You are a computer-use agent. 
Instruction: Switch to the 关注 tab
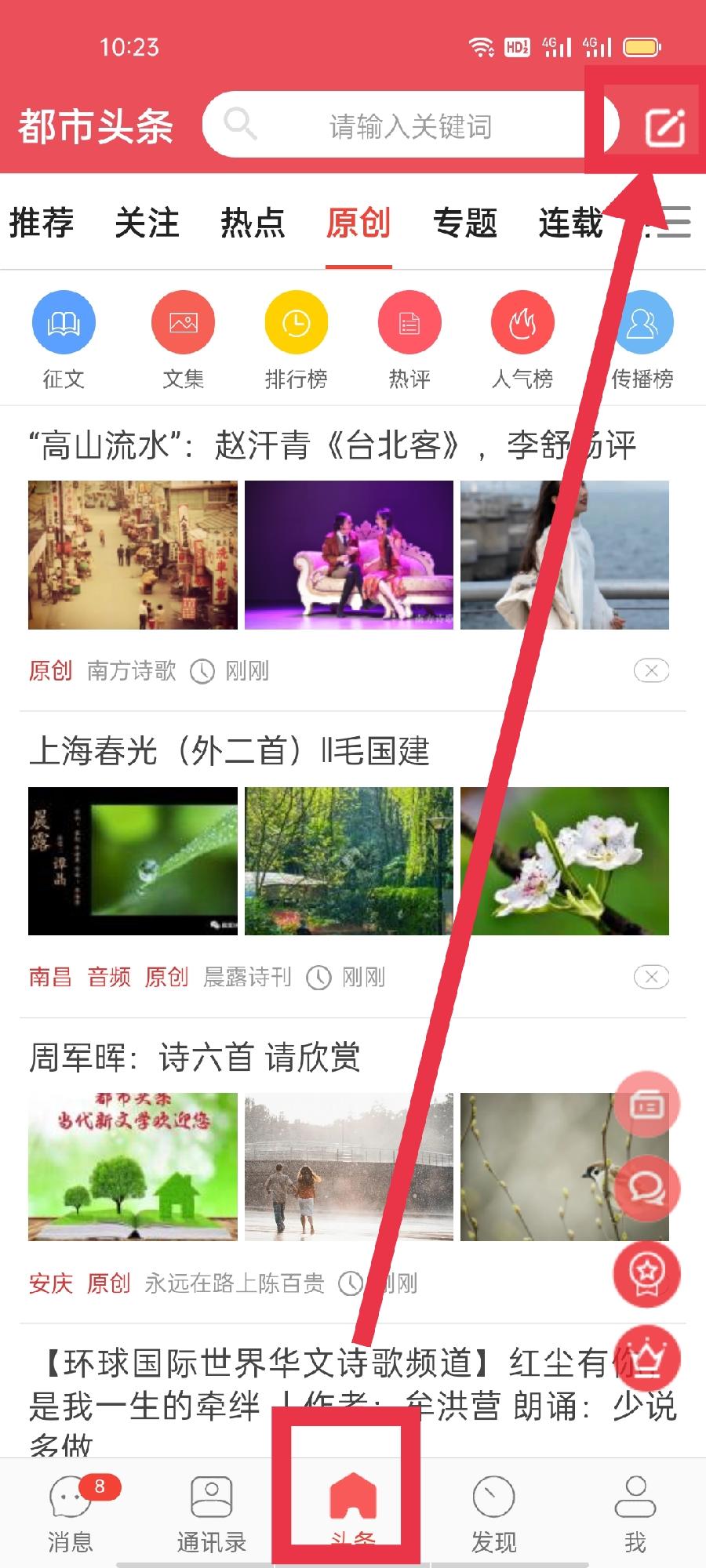click(x=147, y=223)
